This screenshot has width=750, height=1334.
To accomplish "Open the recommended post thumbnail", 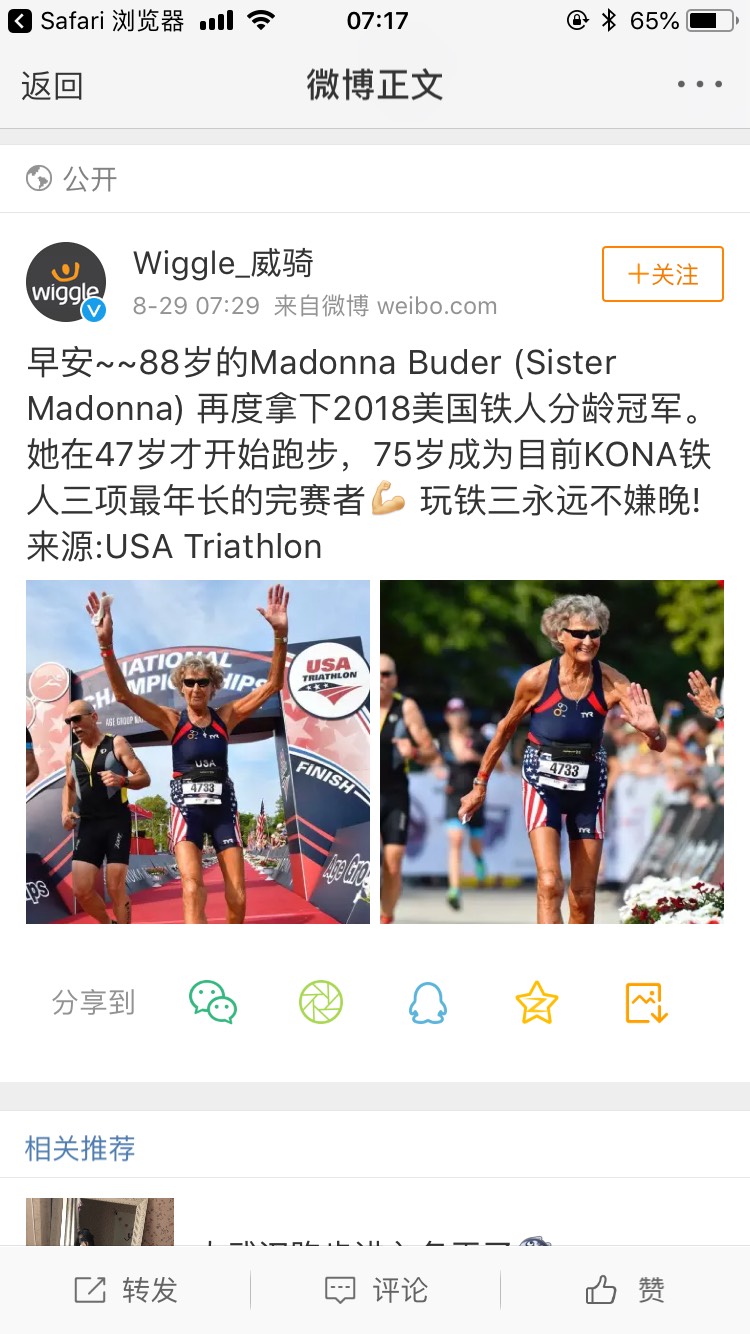I will 100,1222.
